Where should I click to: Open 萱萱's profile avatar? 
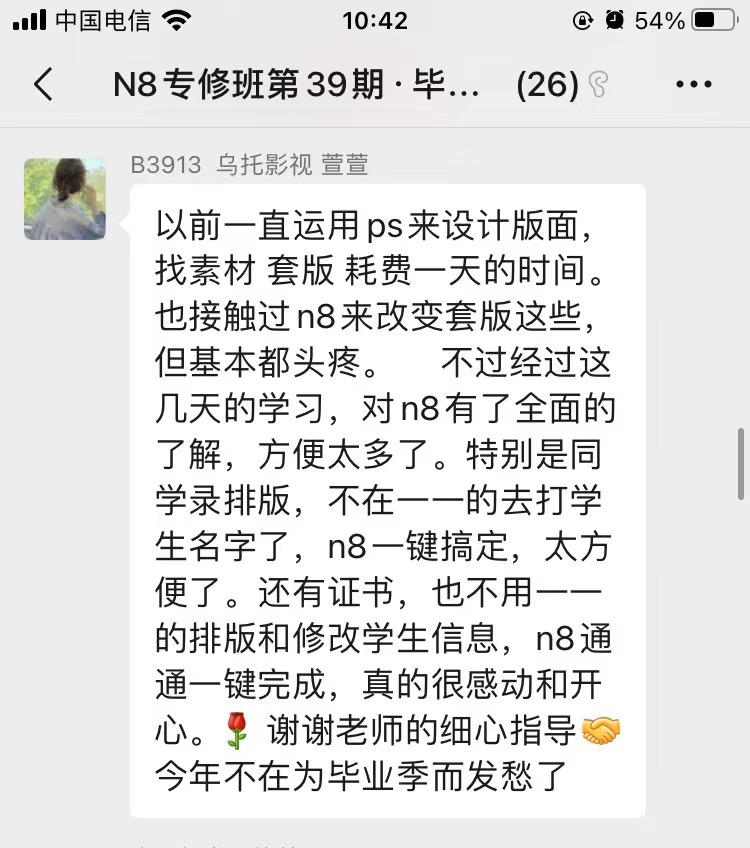pos(65,198)
